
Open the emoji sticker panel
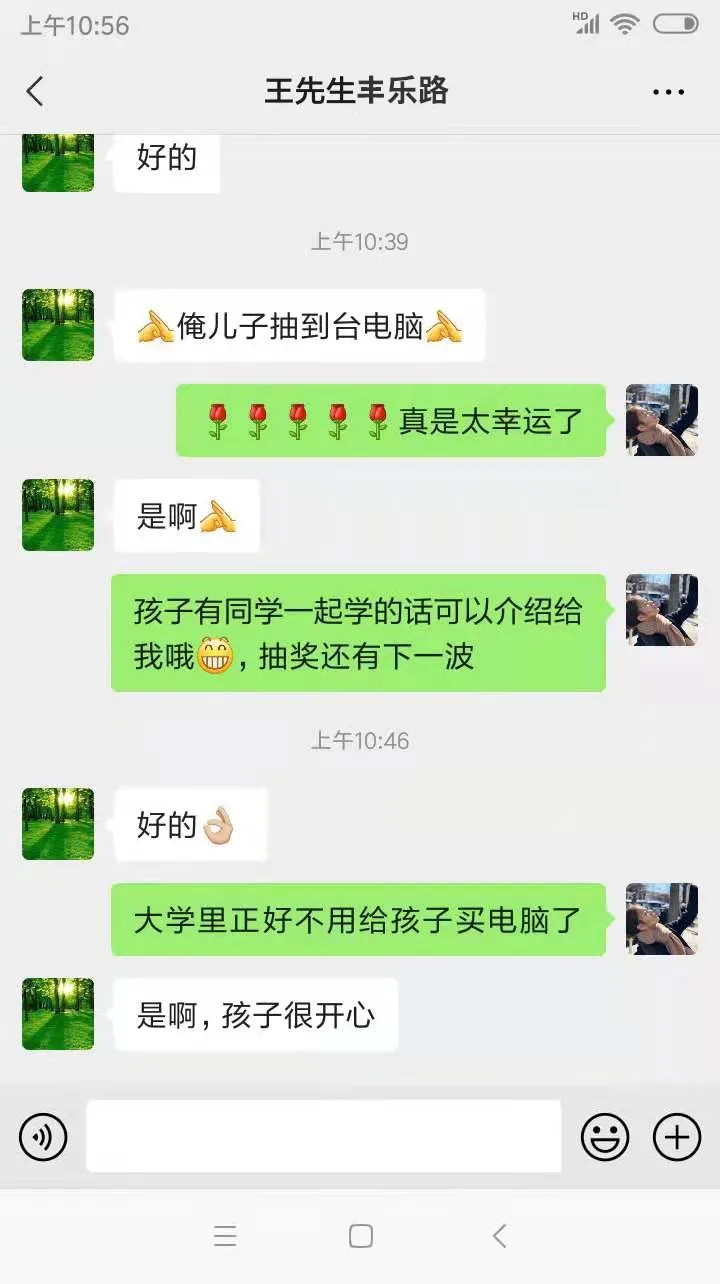point(605,1137)
